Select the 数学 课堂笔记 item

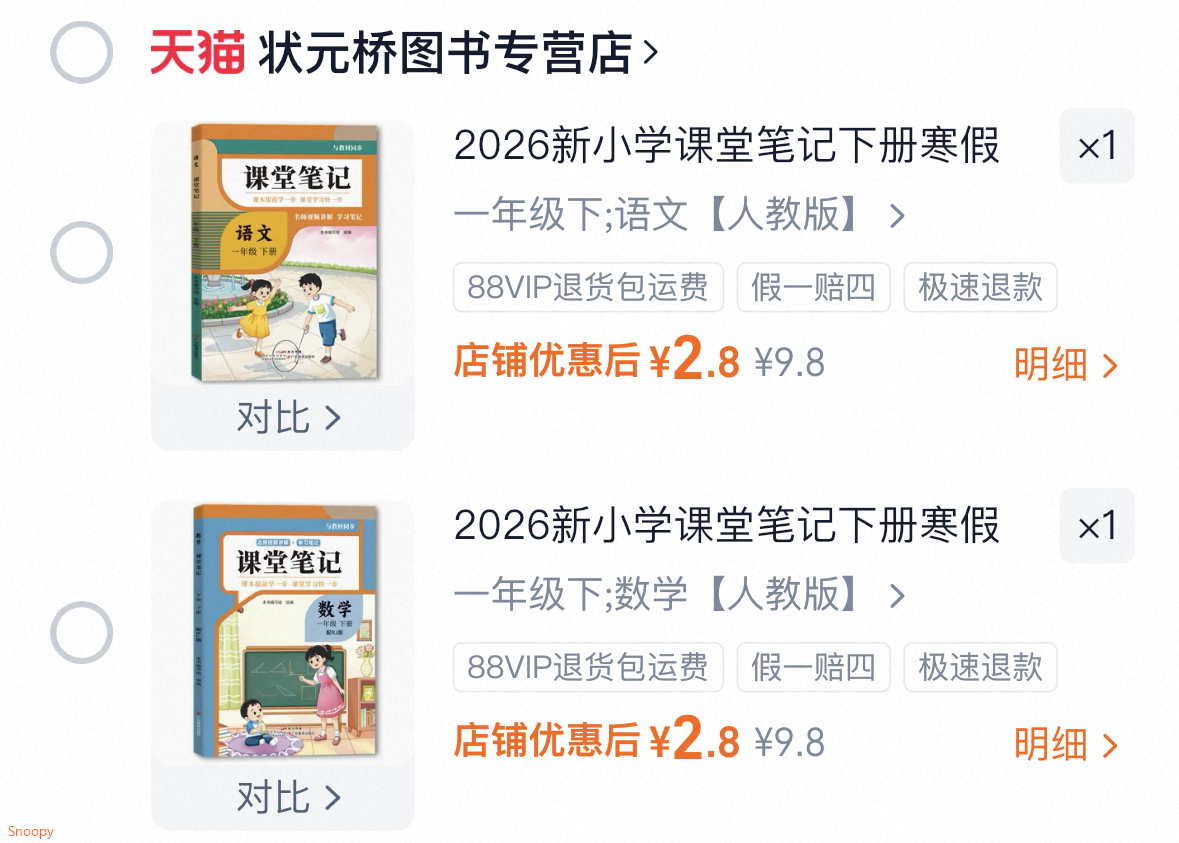point(81,632)
